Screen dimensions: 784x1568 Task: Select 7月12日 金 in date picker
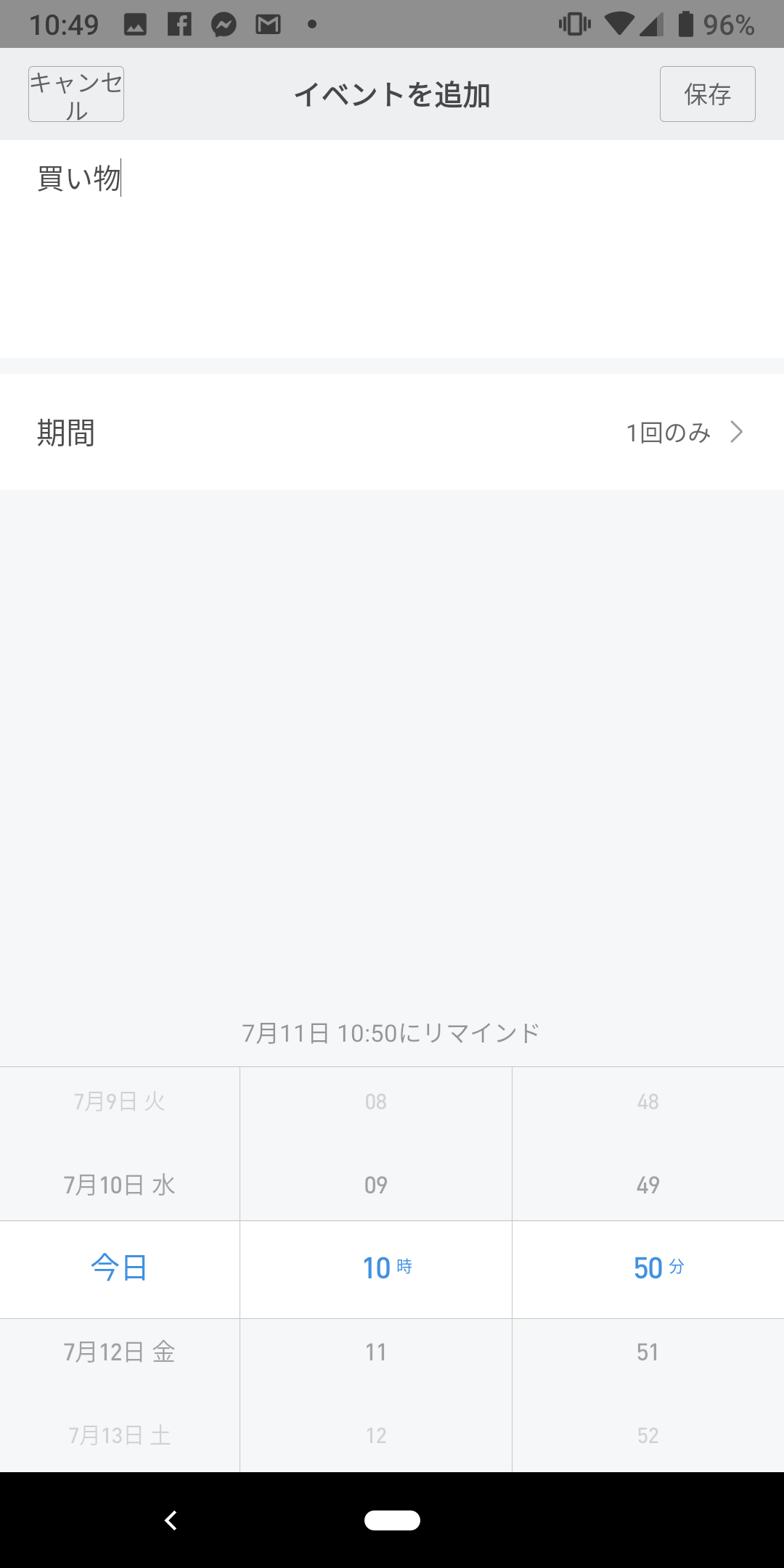click(x=120, y=1352)
